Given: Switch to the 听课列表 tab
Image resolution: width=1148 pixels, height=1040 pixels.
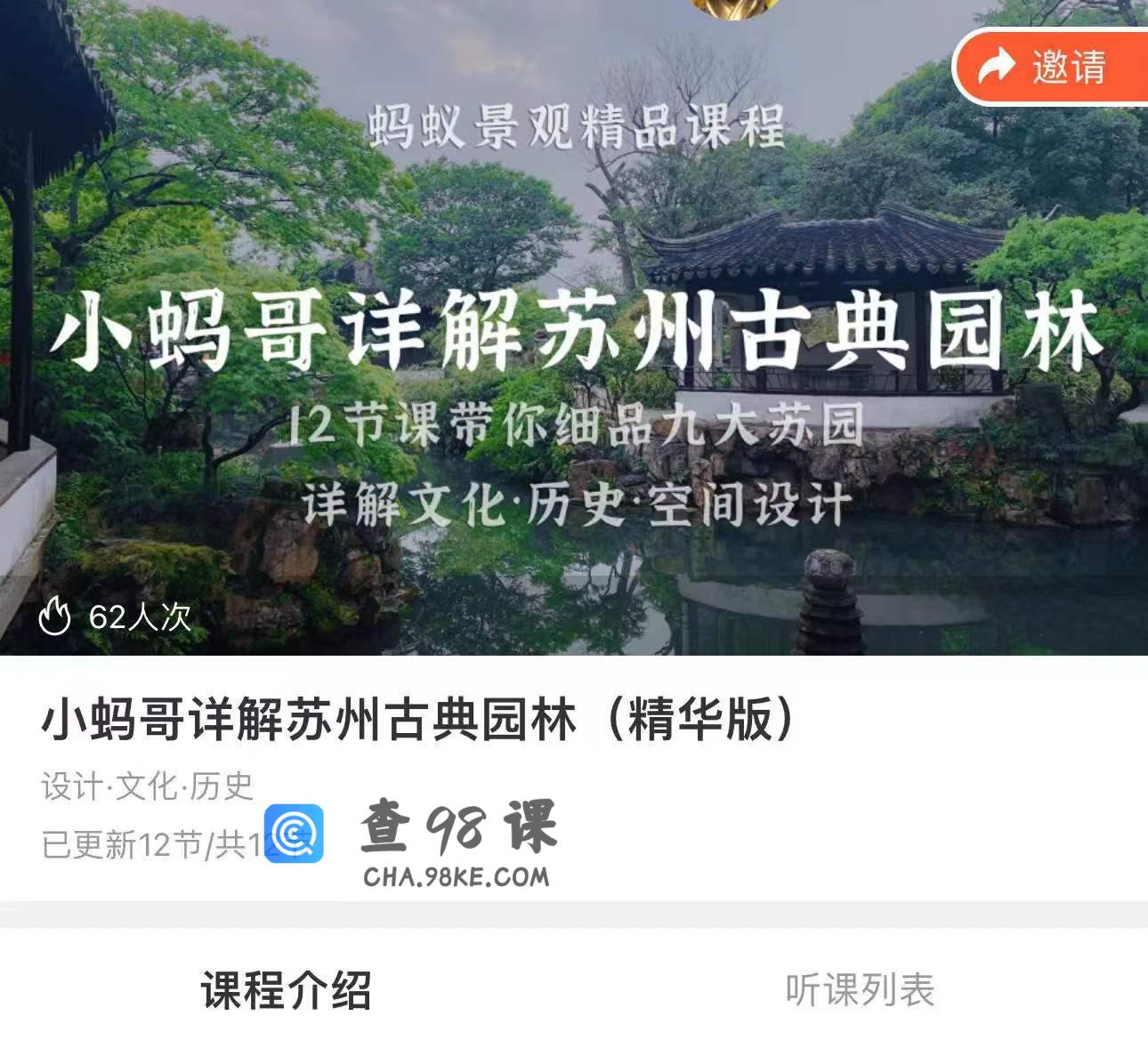Looking at the screenshot, I should tap(860, 989).
